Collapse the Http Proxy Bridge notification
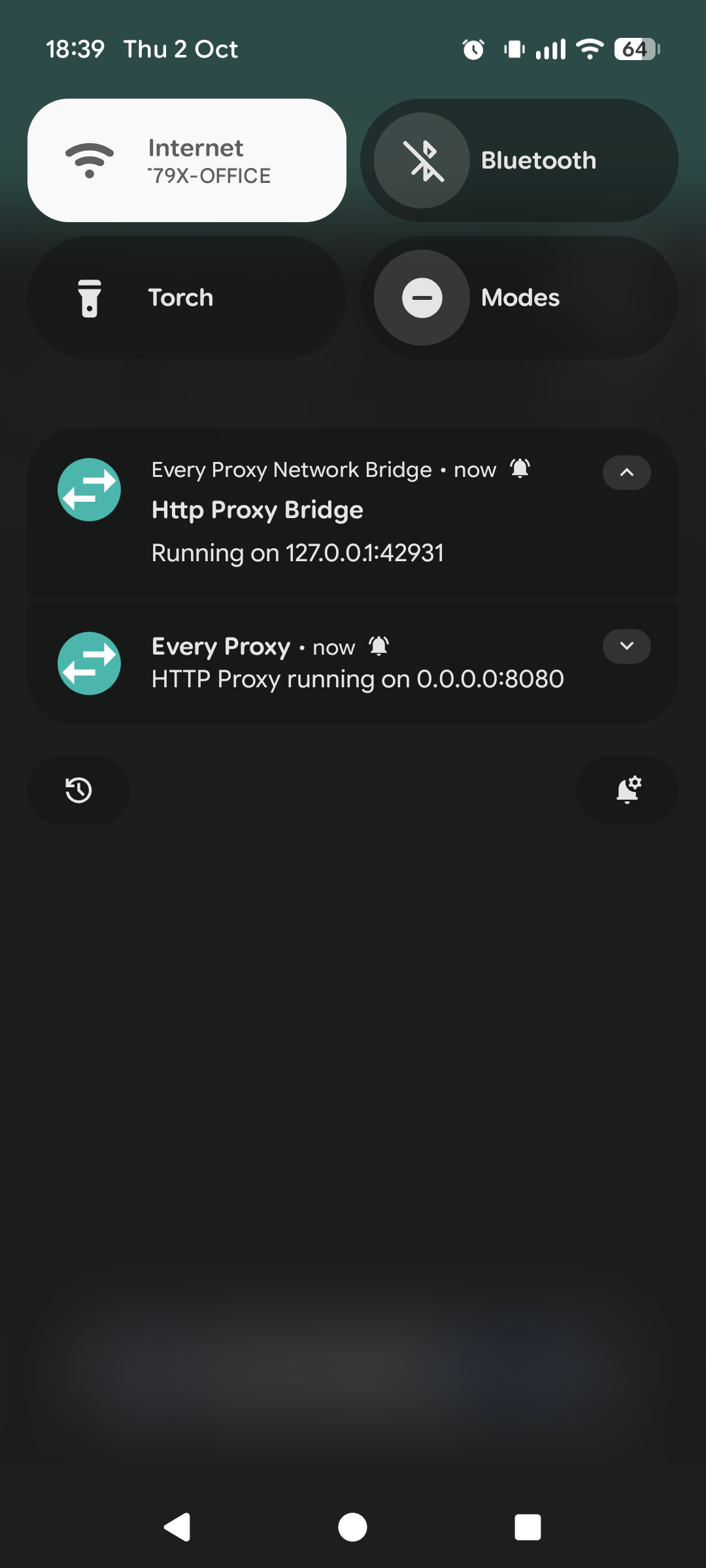 tap(626, 472)
